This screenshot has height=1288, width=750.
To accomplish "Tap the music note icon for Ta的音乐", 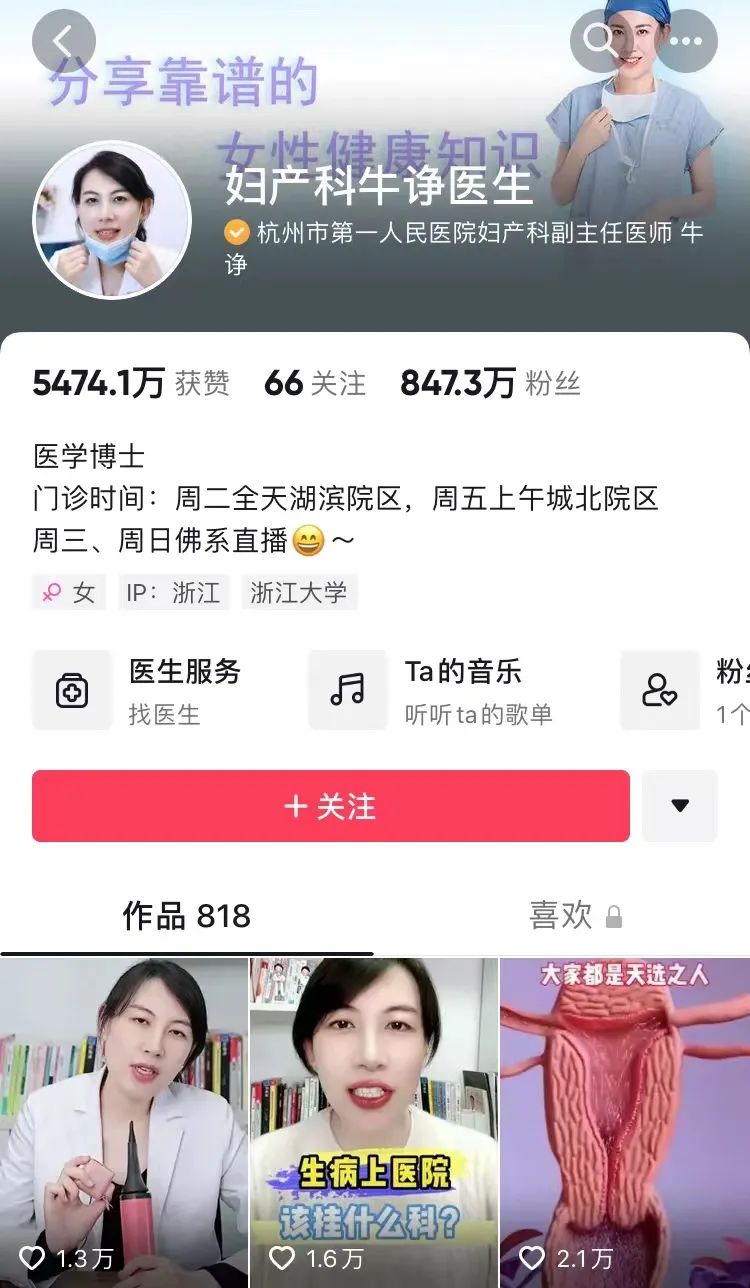I will pyautogui.click(x=348, y=690).
